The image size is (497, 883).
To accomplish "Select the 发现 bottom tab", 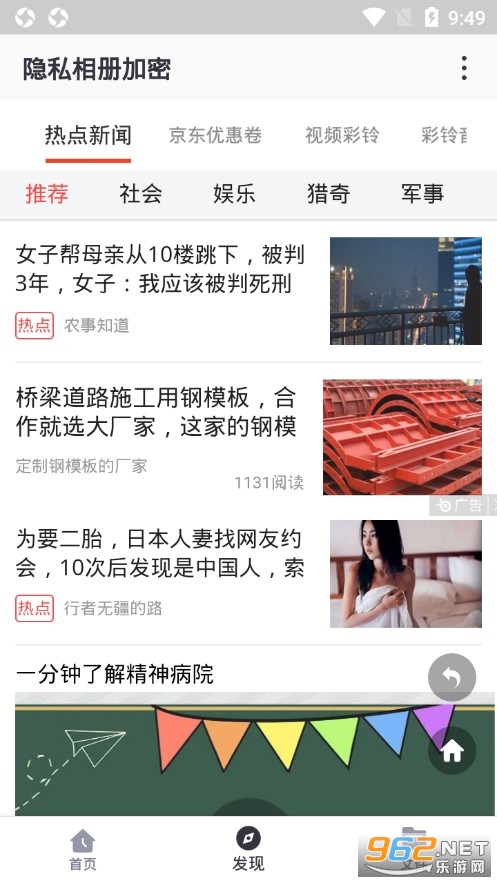I will 248,849.
